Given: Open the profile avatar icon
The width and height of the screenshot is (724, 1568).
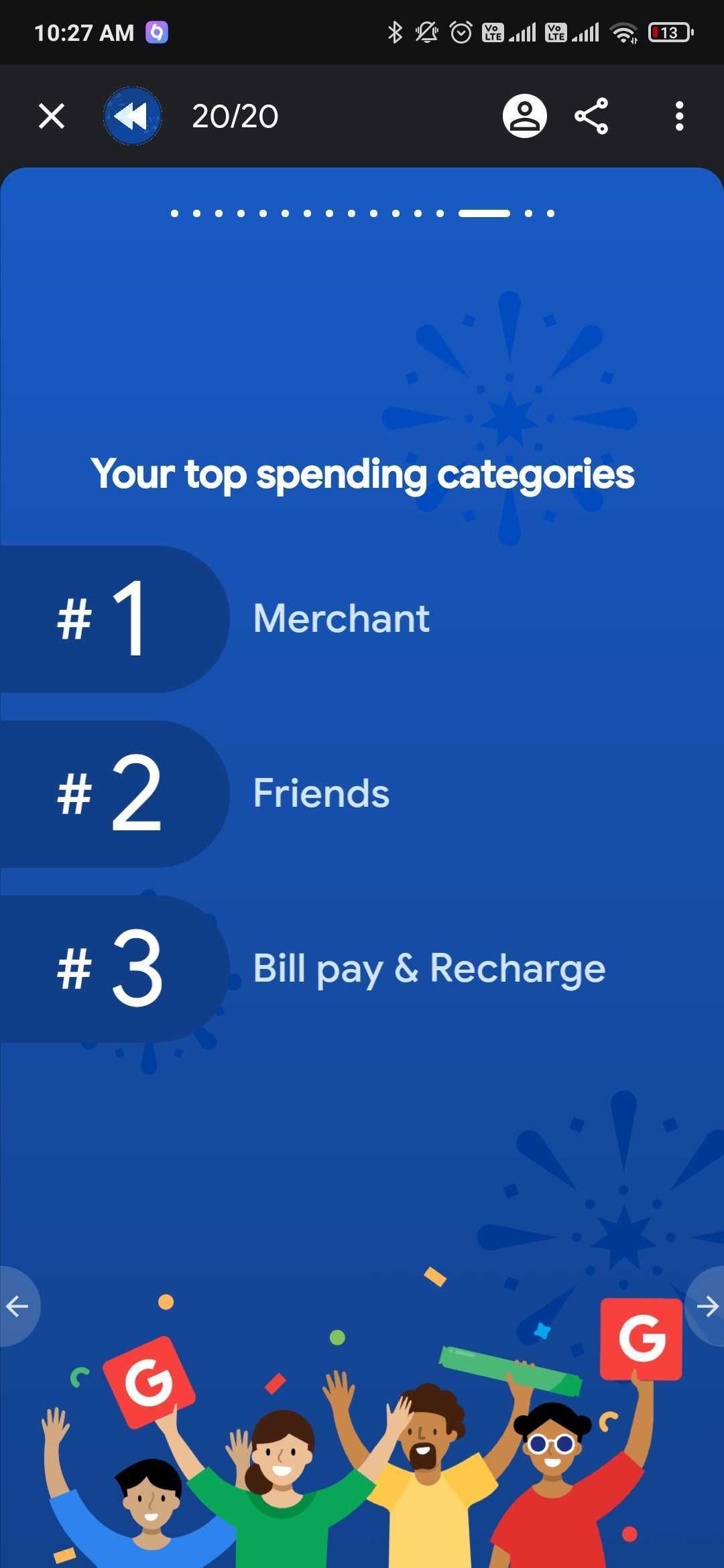Looking at the screenshot, I should (525, 115).
